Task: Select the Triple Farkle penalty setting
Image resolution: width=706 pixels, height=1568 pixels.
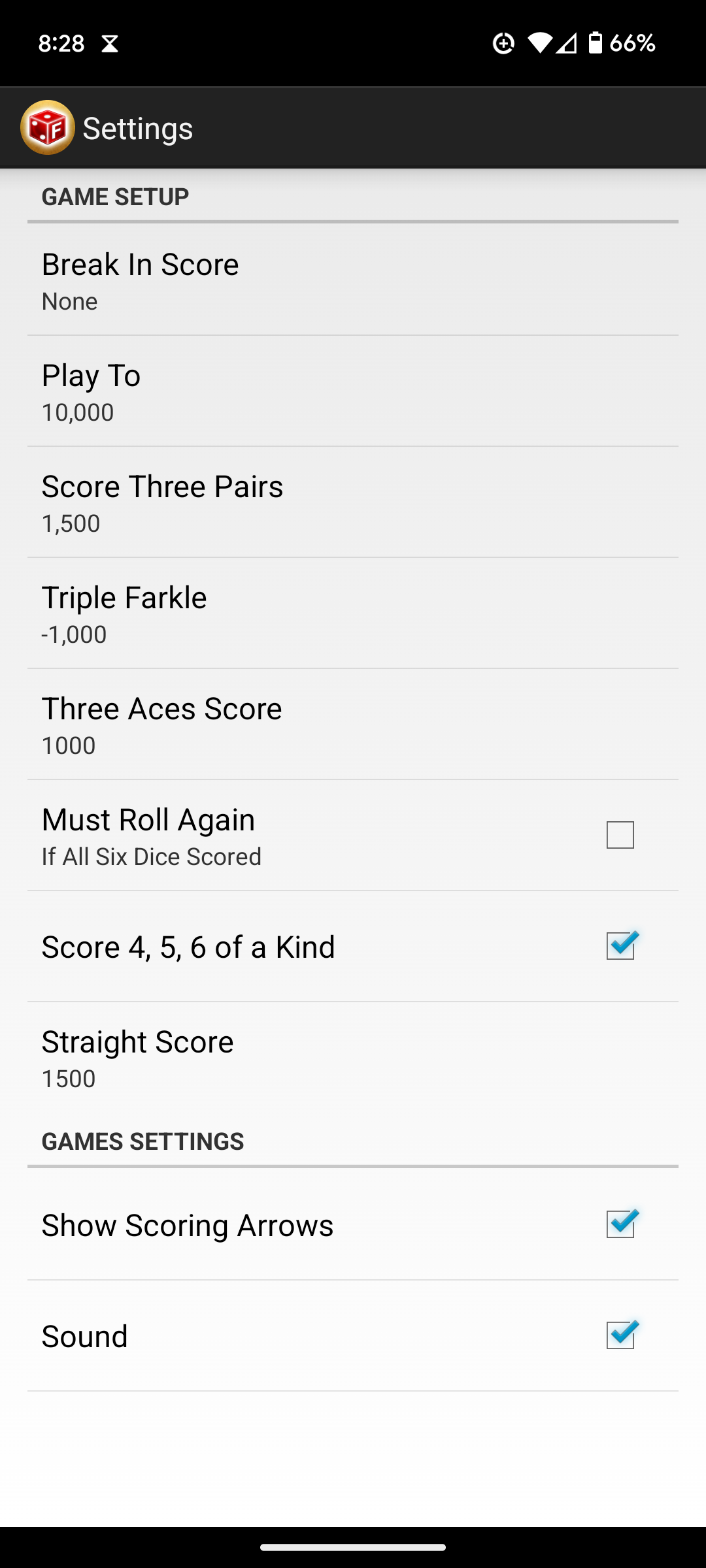Action: pyautogui.click(x=353, y=614)
